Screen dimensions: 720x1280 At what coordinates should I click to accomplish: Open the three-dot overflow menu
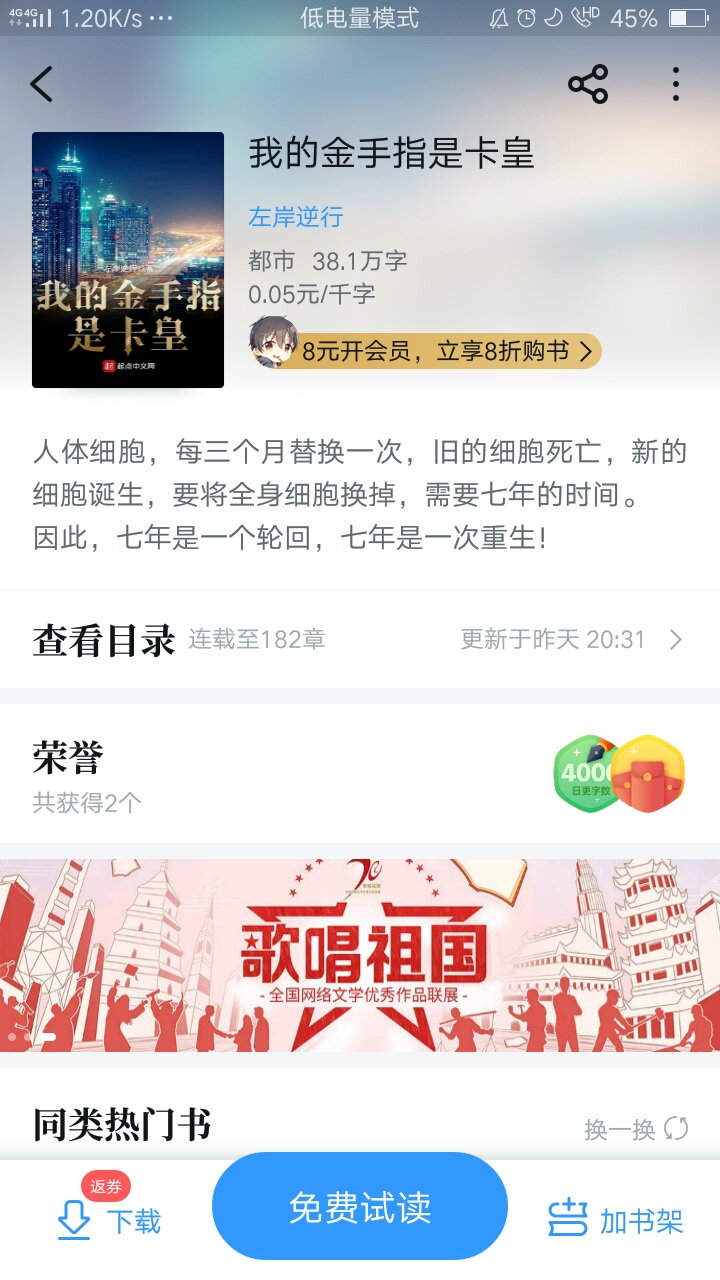[676, 85]
